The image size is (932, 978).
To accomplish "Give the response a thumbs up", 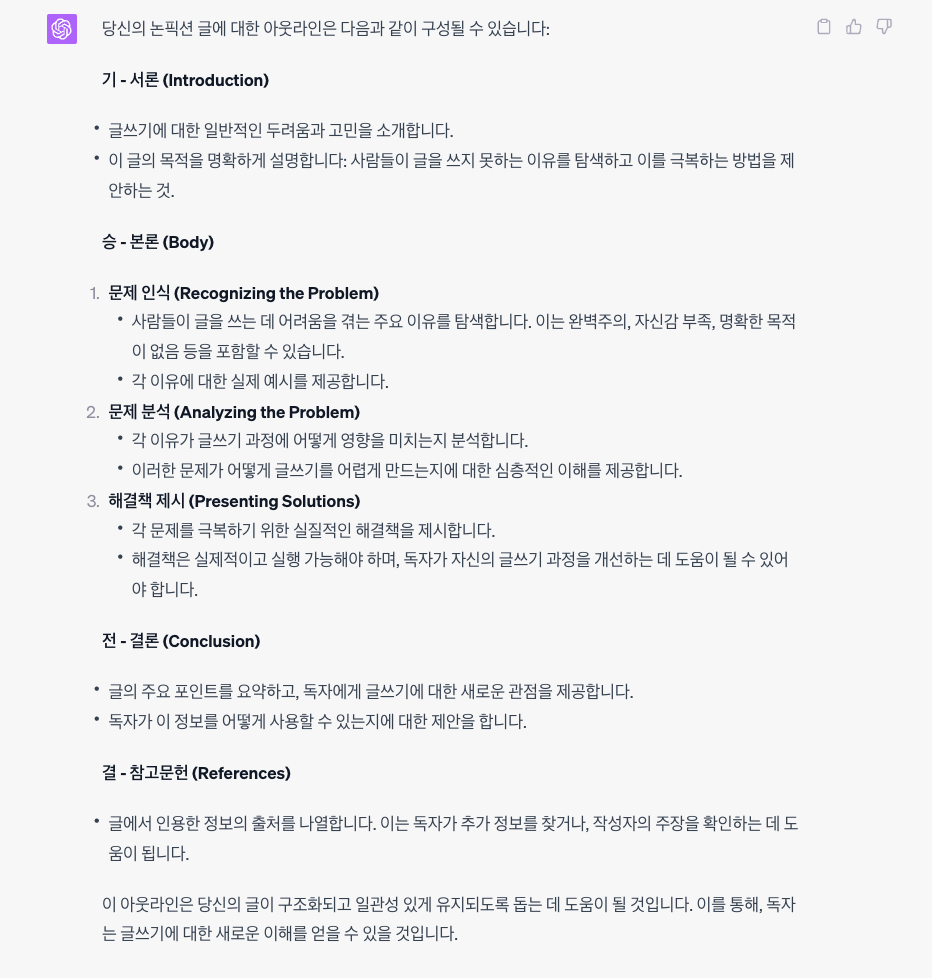I will [x=853, y=26].
